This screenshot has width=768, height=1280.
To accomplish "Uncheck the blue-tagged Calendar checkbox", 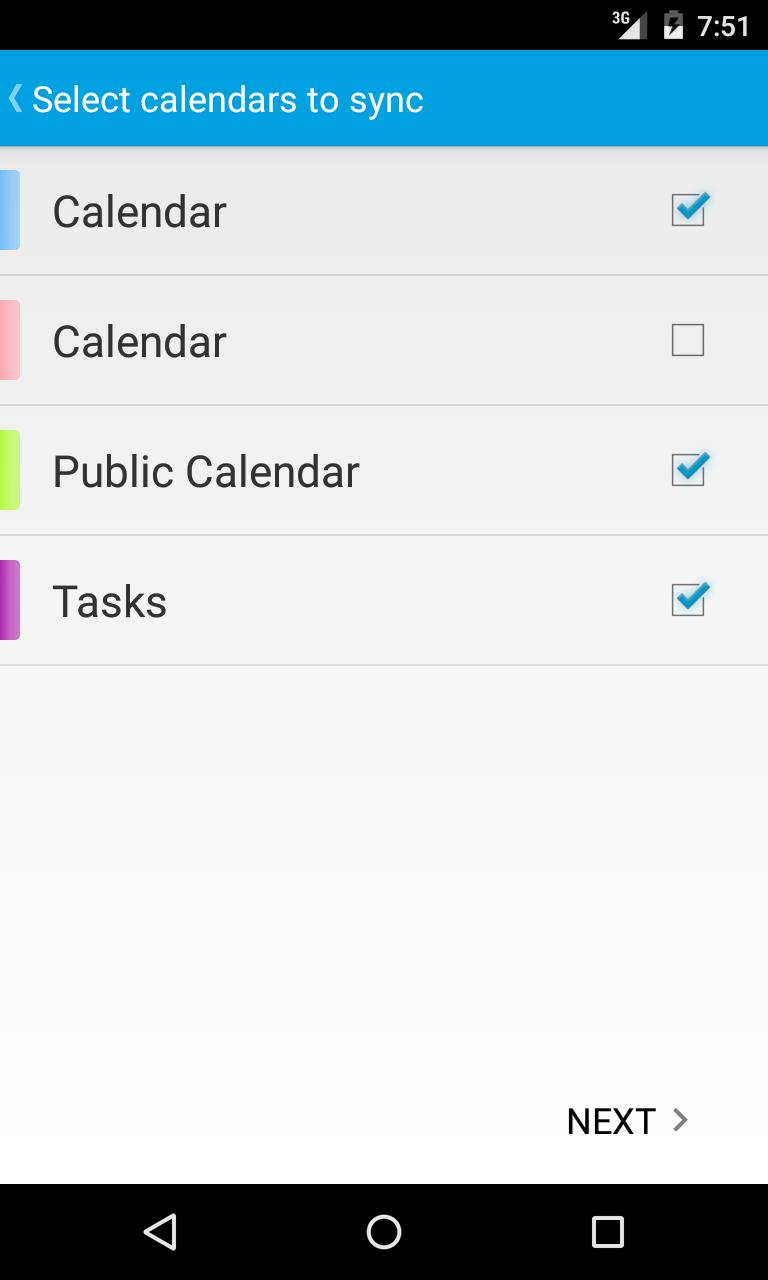I will tap(688, 210).
